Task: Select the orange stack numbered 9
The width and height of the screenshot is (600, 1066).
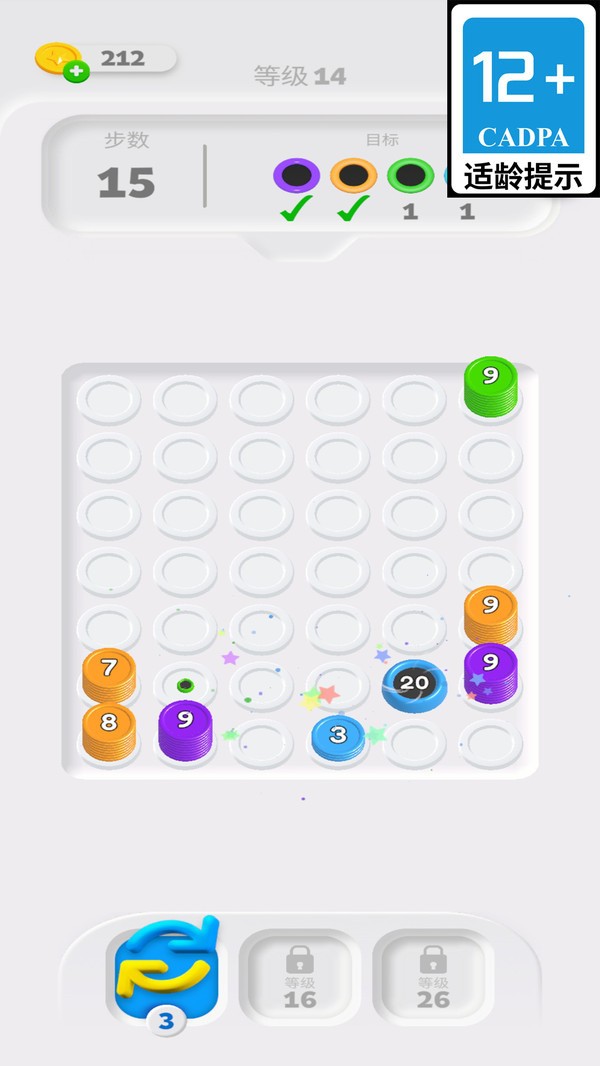Action: click(490, 616)
